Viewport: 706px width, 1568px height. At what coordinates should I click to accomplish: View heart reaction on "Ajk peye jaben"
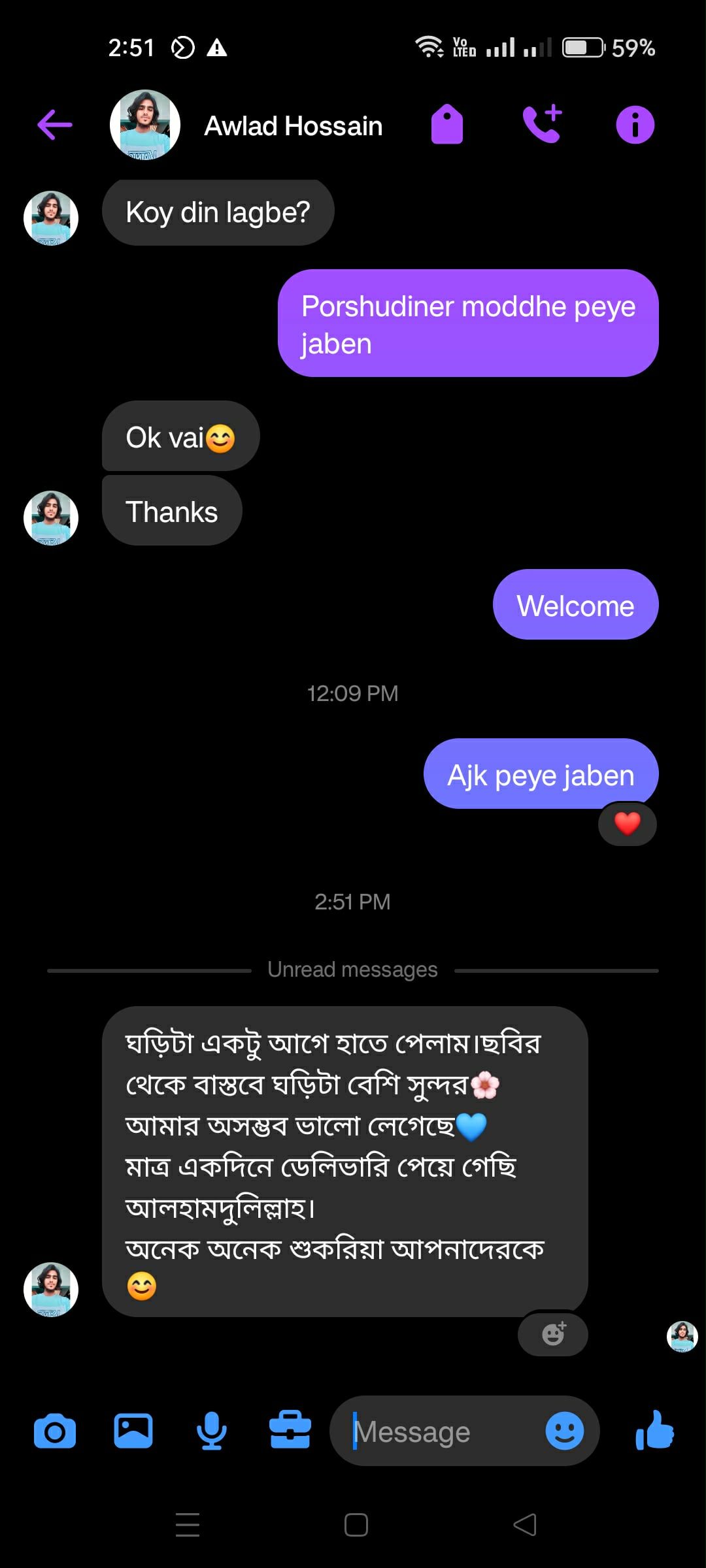[627, 824]
